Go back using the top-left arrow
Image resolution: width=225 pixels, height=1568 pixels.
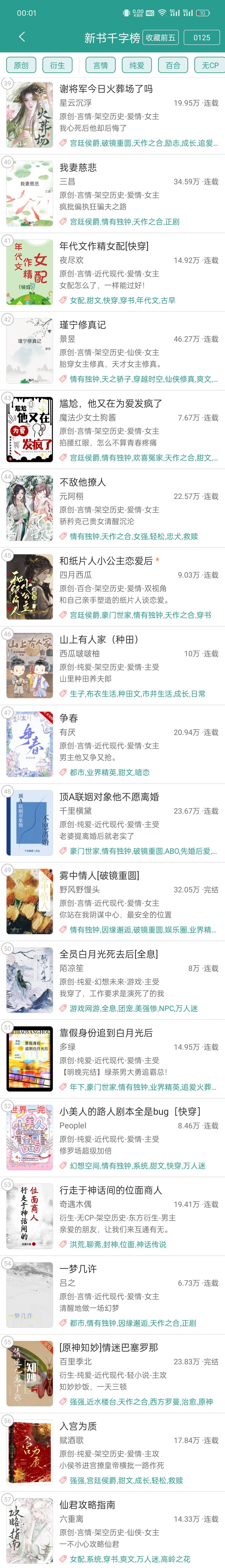coord(22,37)
